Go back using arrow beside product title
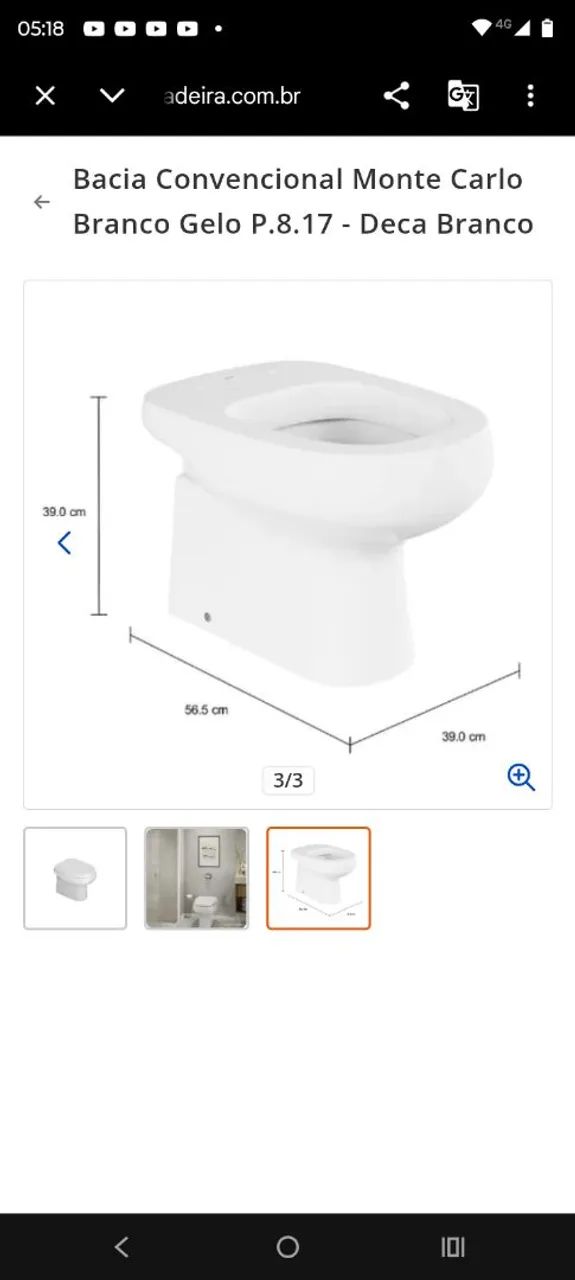 pyautogui.click(x=41, y=202)
